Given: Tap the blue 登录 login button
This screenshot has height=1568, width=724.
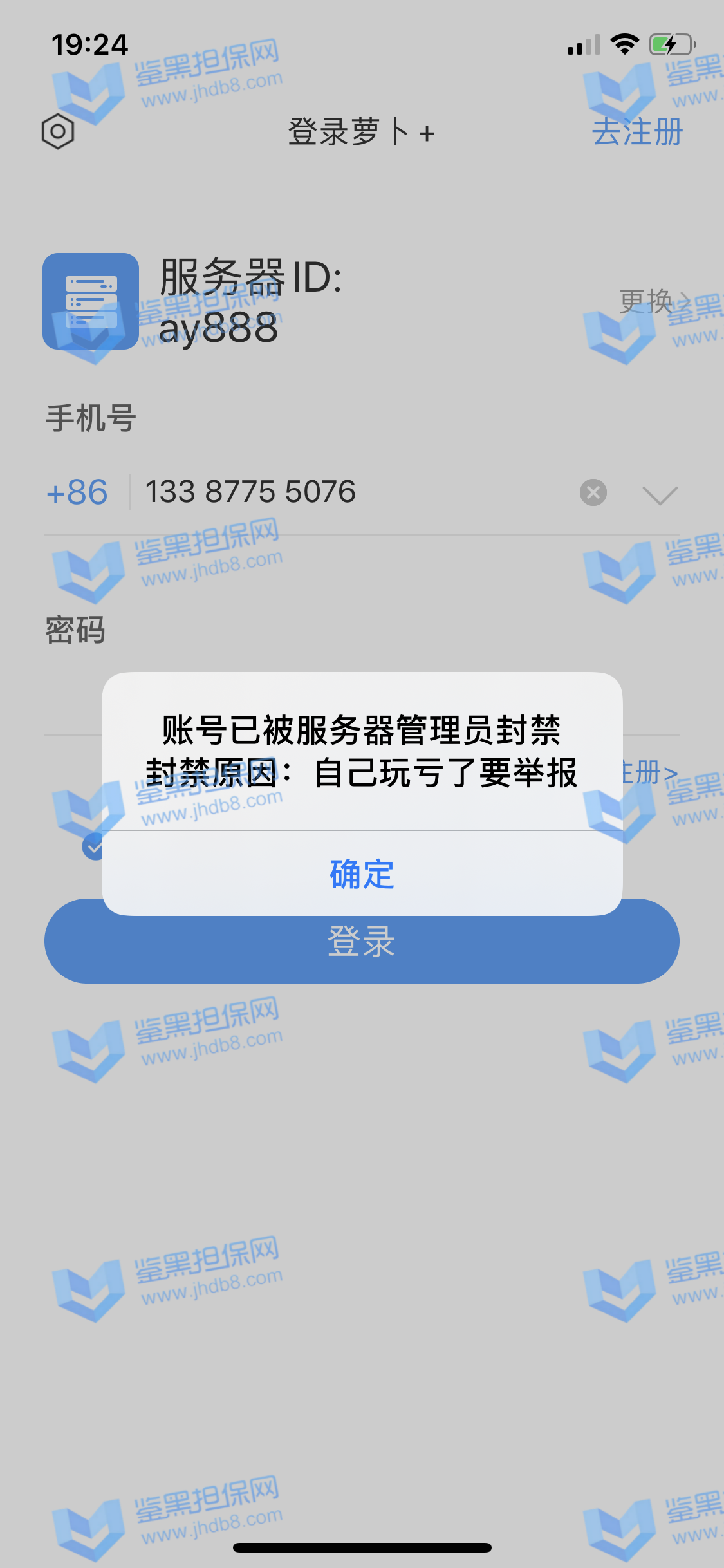Looking at the screenshot, I should coord(362,949).
